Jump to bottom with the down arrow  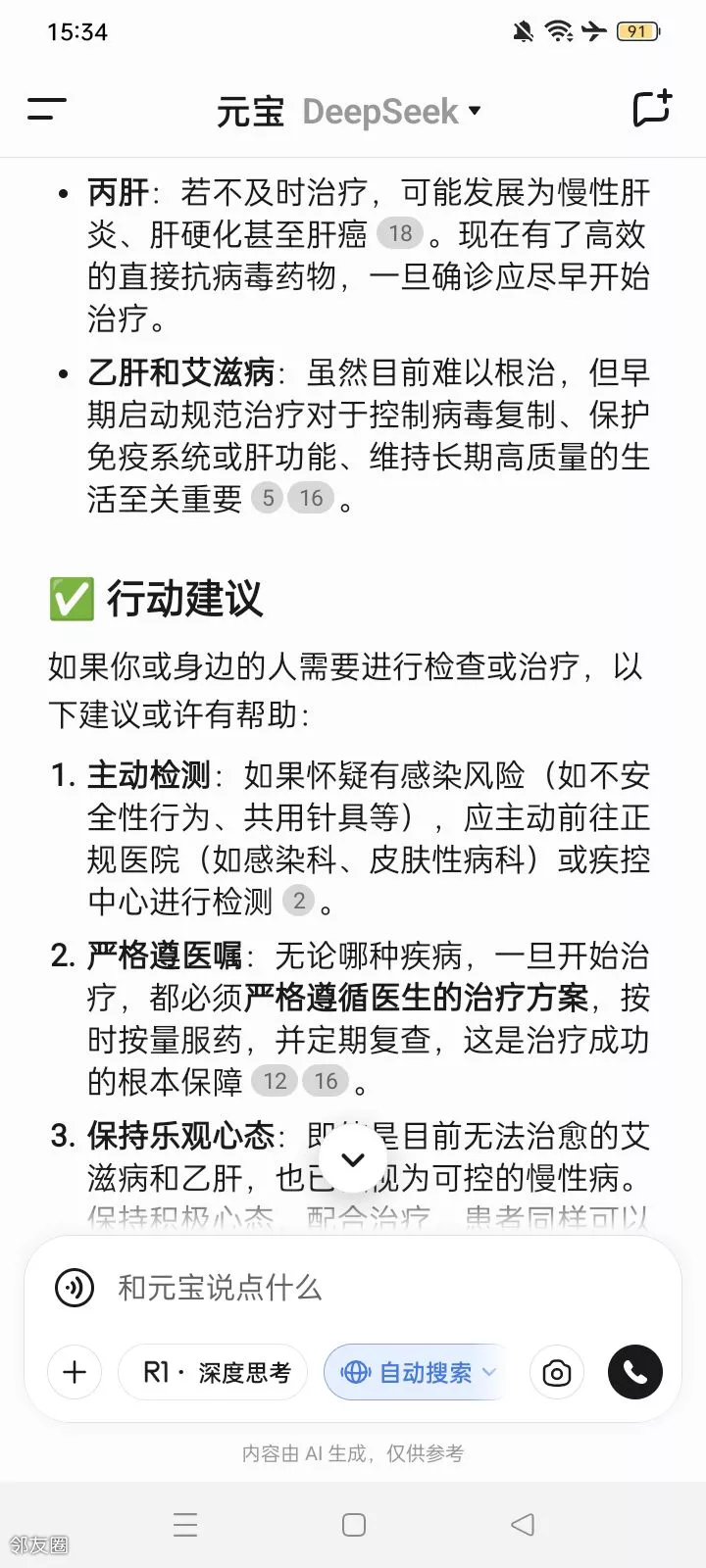pyautogui.click(x=353, y=1159)
